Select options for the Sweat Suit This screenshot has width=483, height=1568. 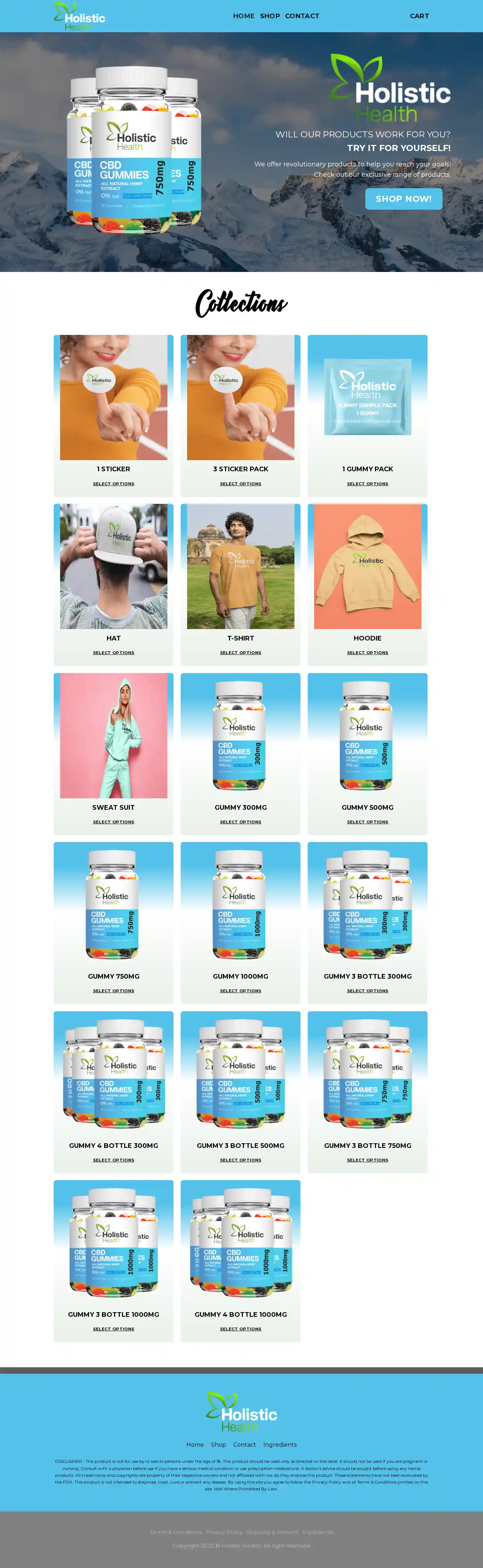(x=114, y=822)
